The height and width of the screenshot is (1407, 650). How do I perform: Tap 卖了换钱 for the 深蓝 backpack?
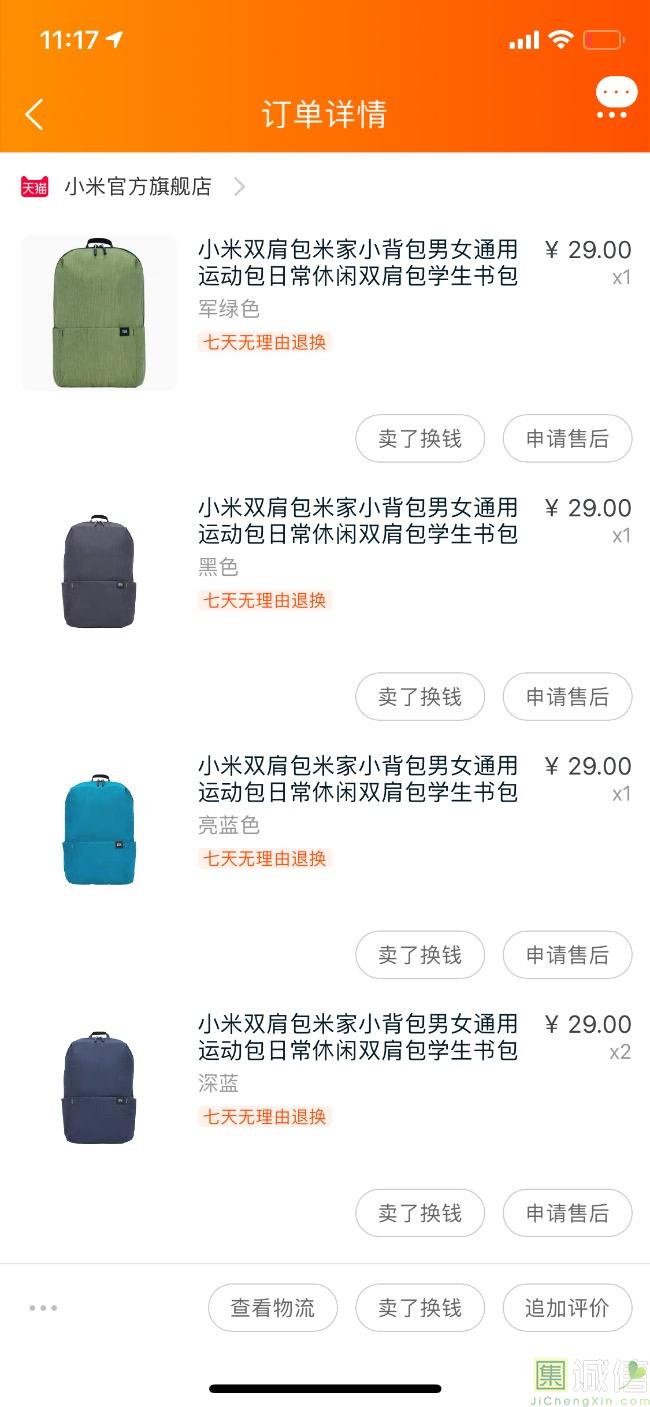pyautogui.click(x=420, y=1213)
